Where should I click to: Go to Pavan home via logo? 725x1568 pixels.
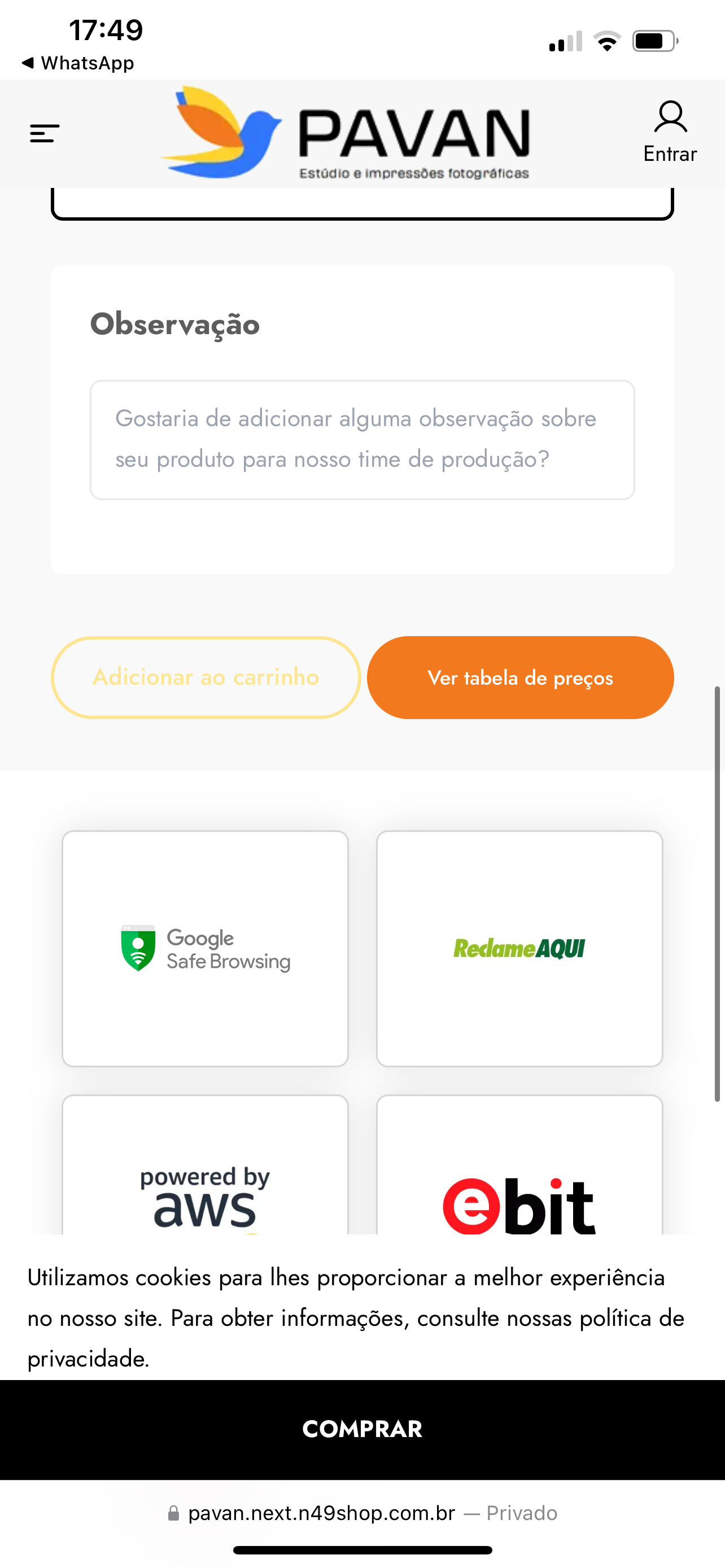click(x=345, y=133)
